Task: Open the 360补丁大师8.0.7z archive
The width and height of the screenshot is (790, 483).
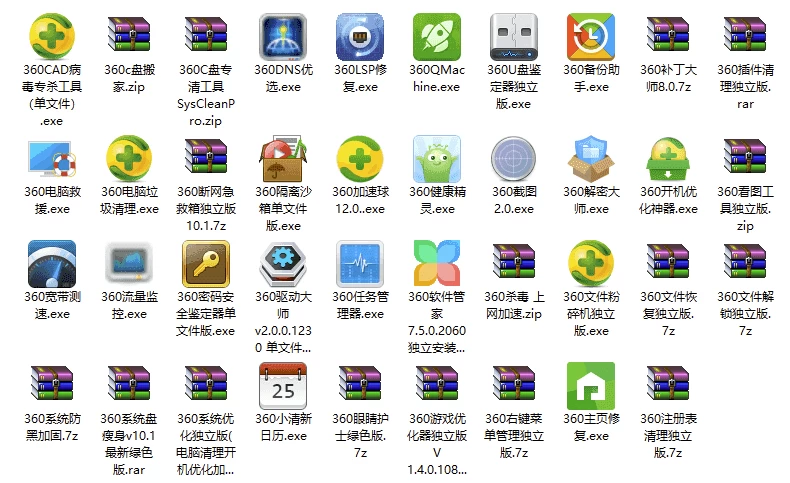Action: pyautogui.click(x=667, y=38)
